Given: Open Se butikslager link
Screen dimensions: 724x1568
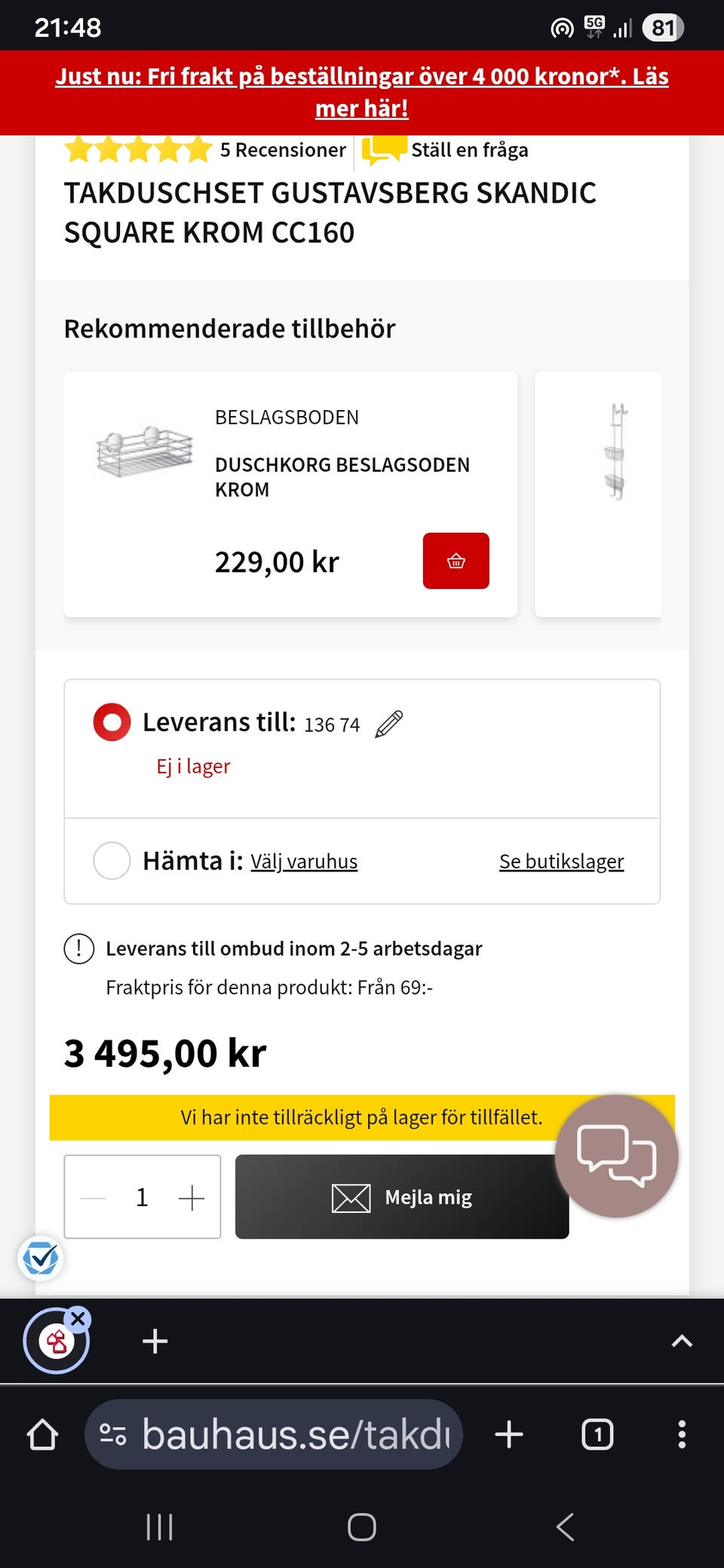Looking at the screenshot, I should click(560, 861).
